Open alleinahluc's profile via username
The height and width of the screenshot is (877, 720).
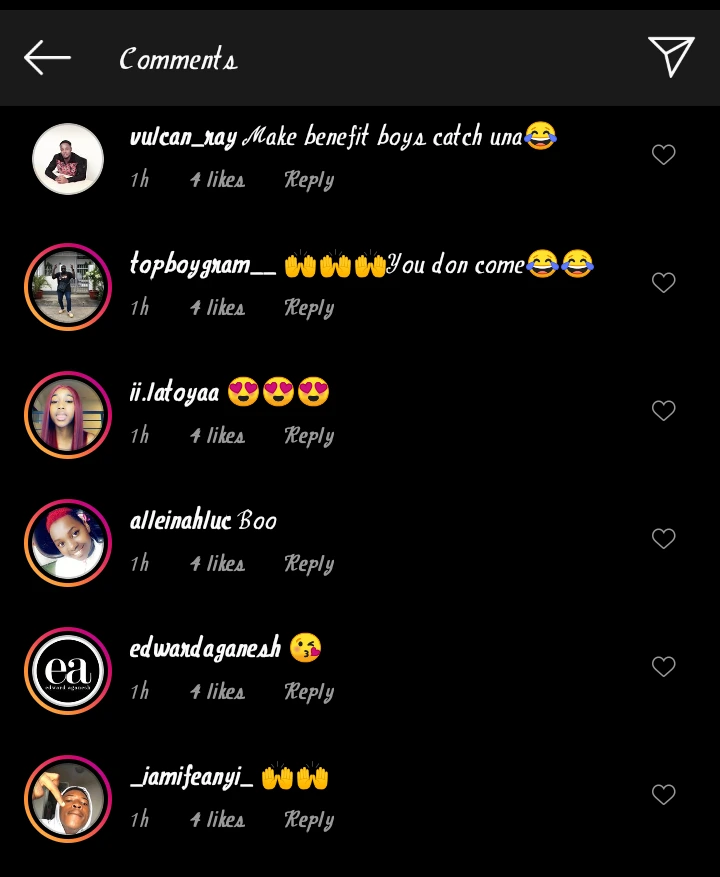point(180,521)
